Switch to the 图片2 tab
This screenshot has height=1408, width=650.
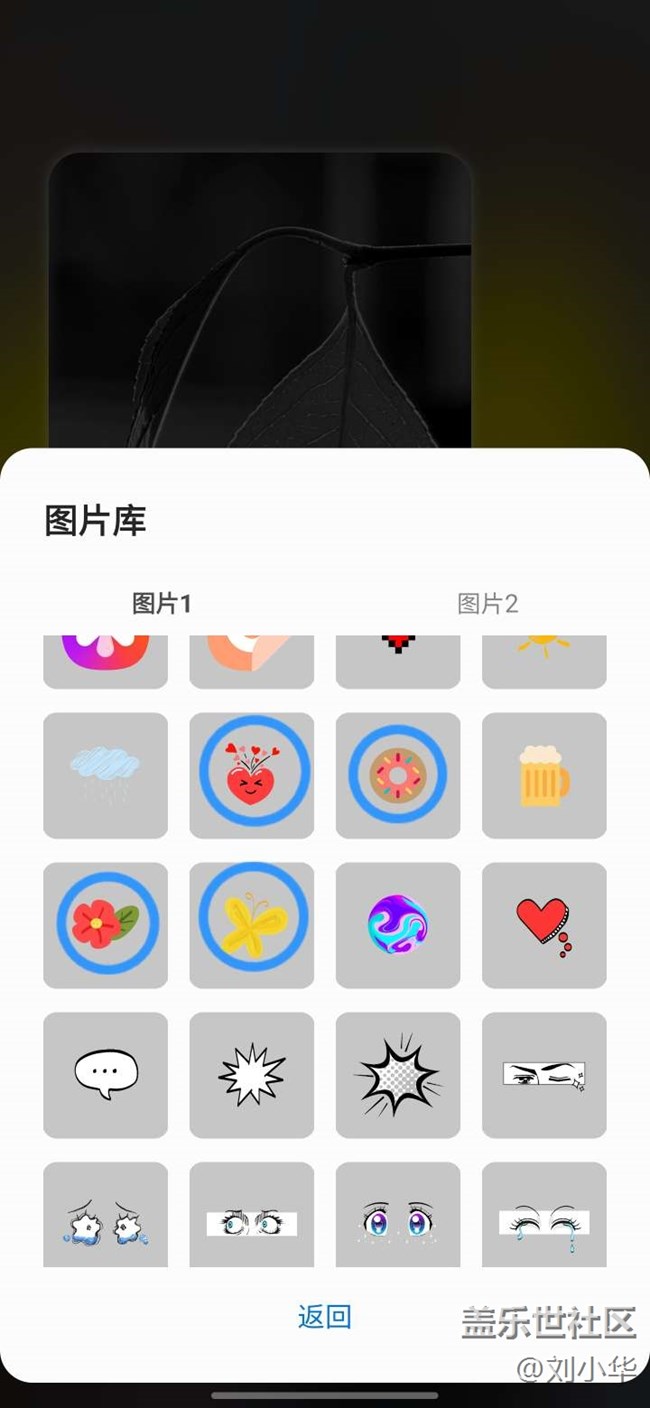pos(487,603)
